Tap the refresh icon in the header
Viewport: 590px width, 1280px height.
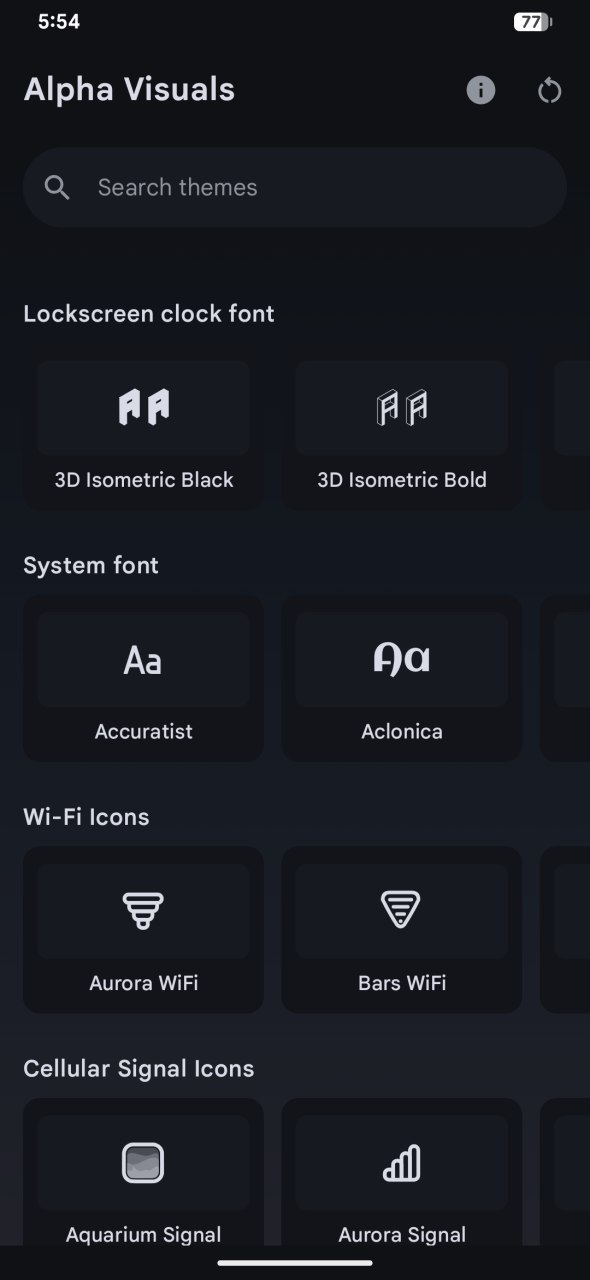(549, 91)
